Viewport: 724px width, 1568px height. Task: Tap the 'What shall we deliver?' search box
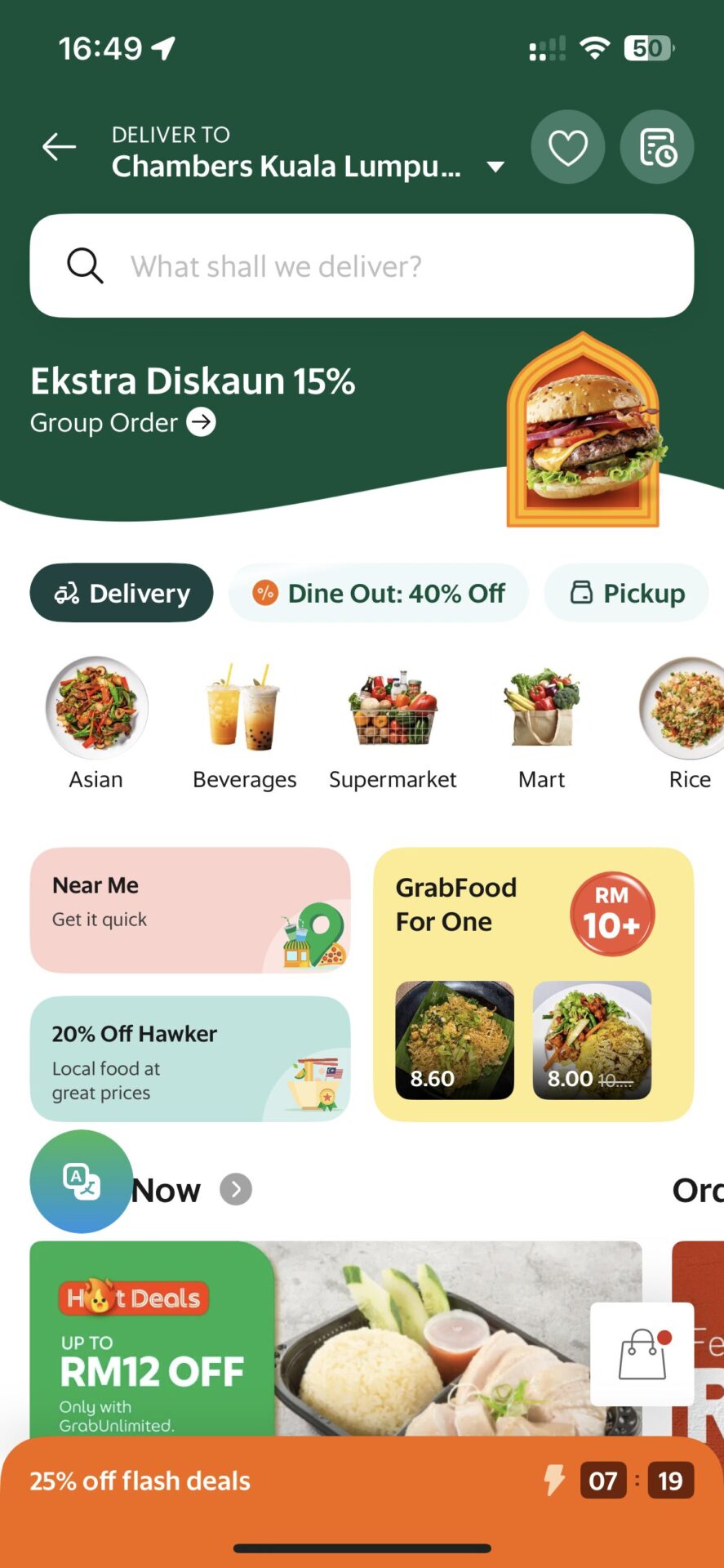pyautogui.click(x=362, y=265)
